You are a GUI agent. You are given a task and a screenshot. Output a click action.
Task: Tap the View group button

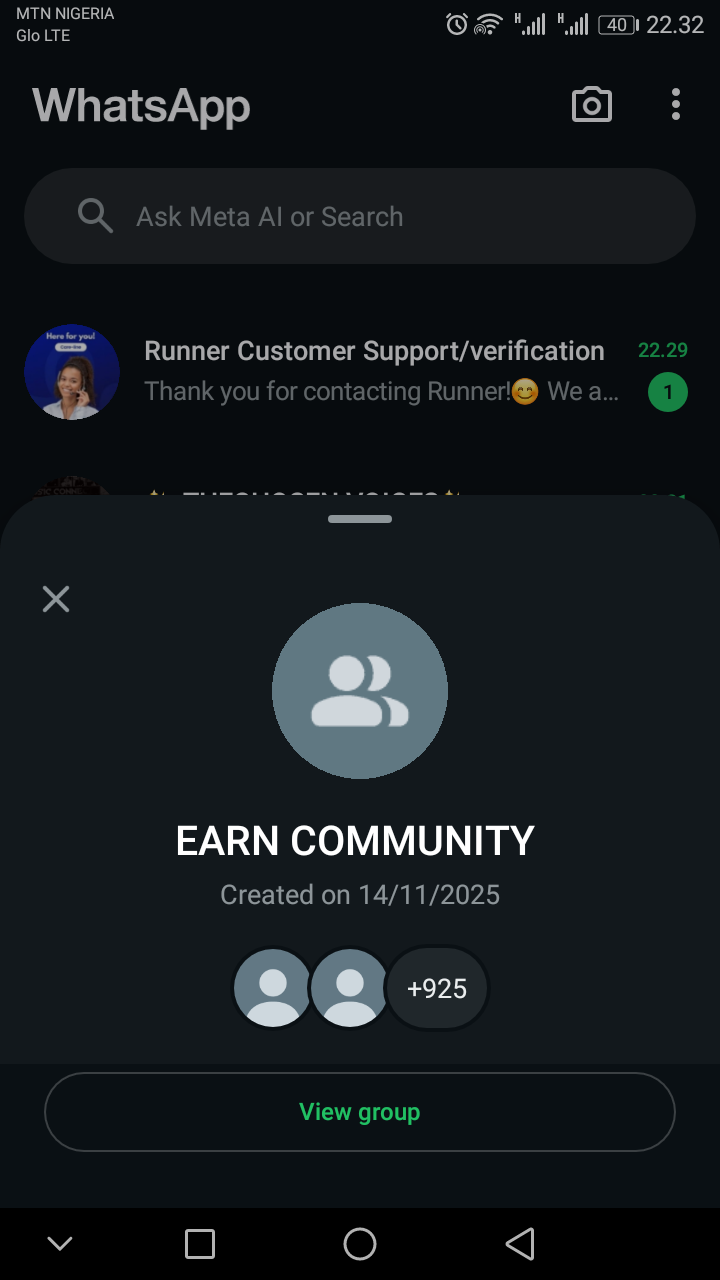point(360,1112)
